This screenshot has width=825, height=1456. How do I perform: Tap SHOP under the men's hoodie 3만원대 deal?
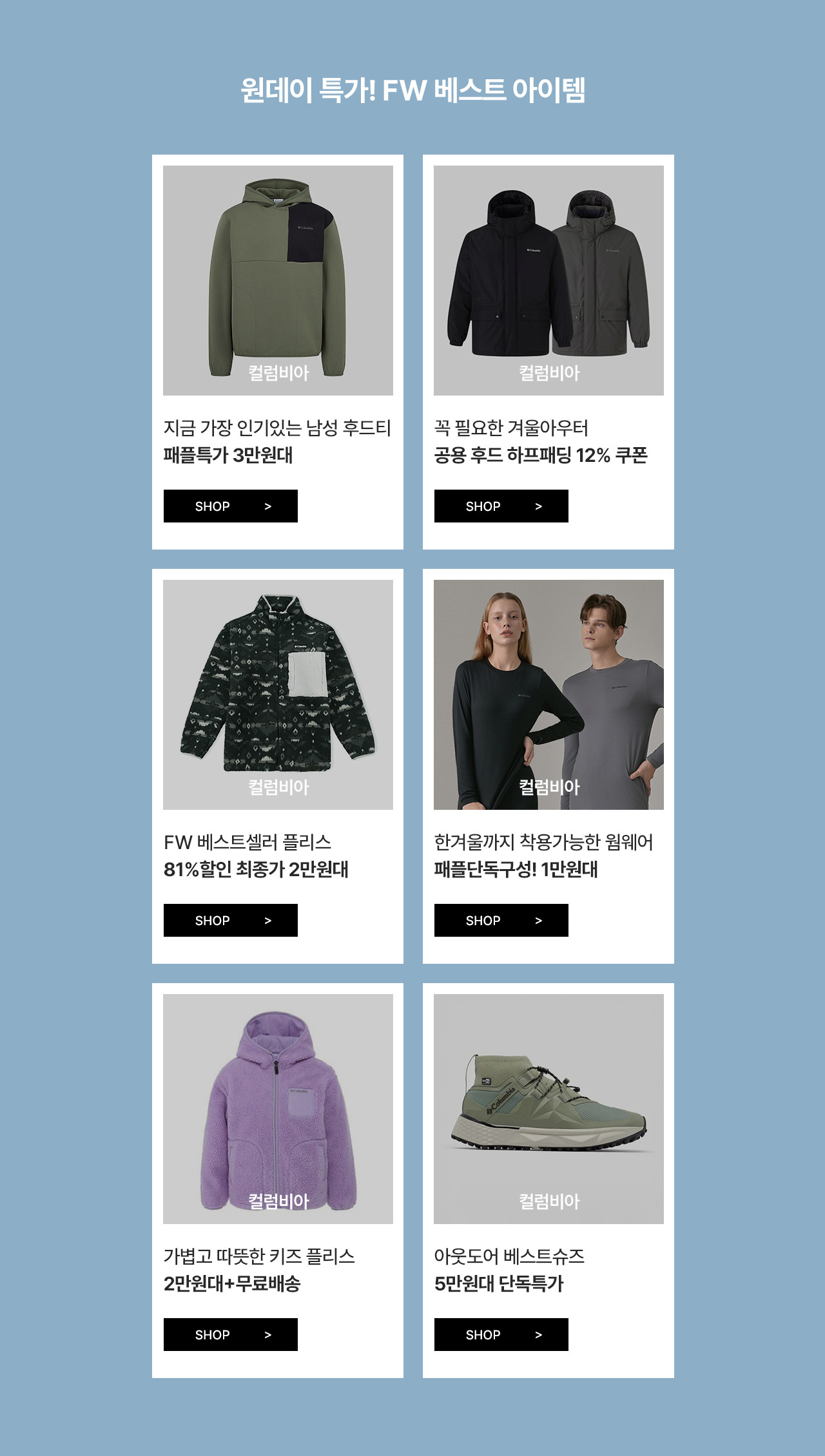[x=230, y=506]
